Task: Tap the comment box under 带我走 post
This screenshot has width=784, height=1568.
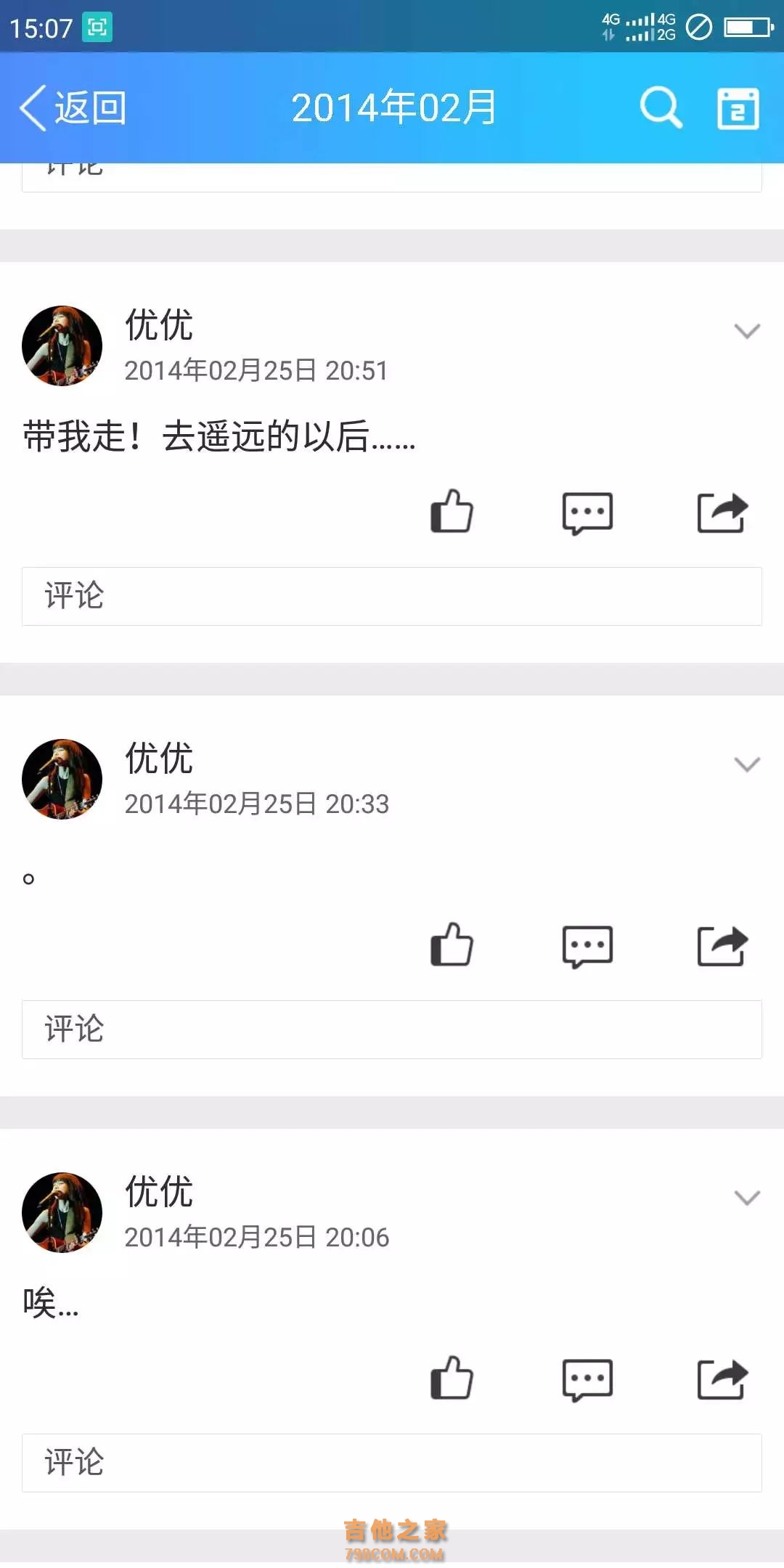Action: 392,596
